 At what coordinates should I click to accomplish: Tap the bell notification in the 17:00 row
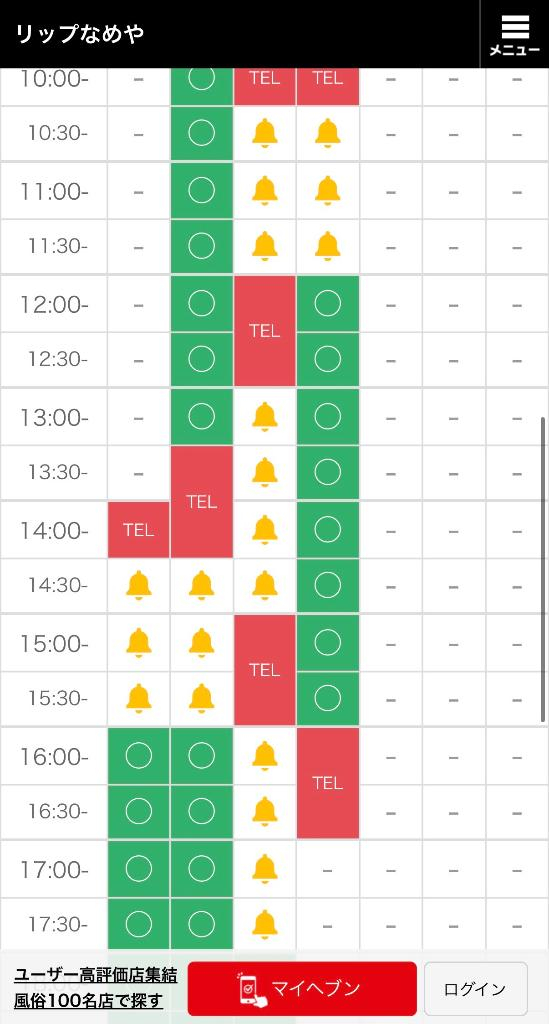pyautogui.click(x=264, y=869)
